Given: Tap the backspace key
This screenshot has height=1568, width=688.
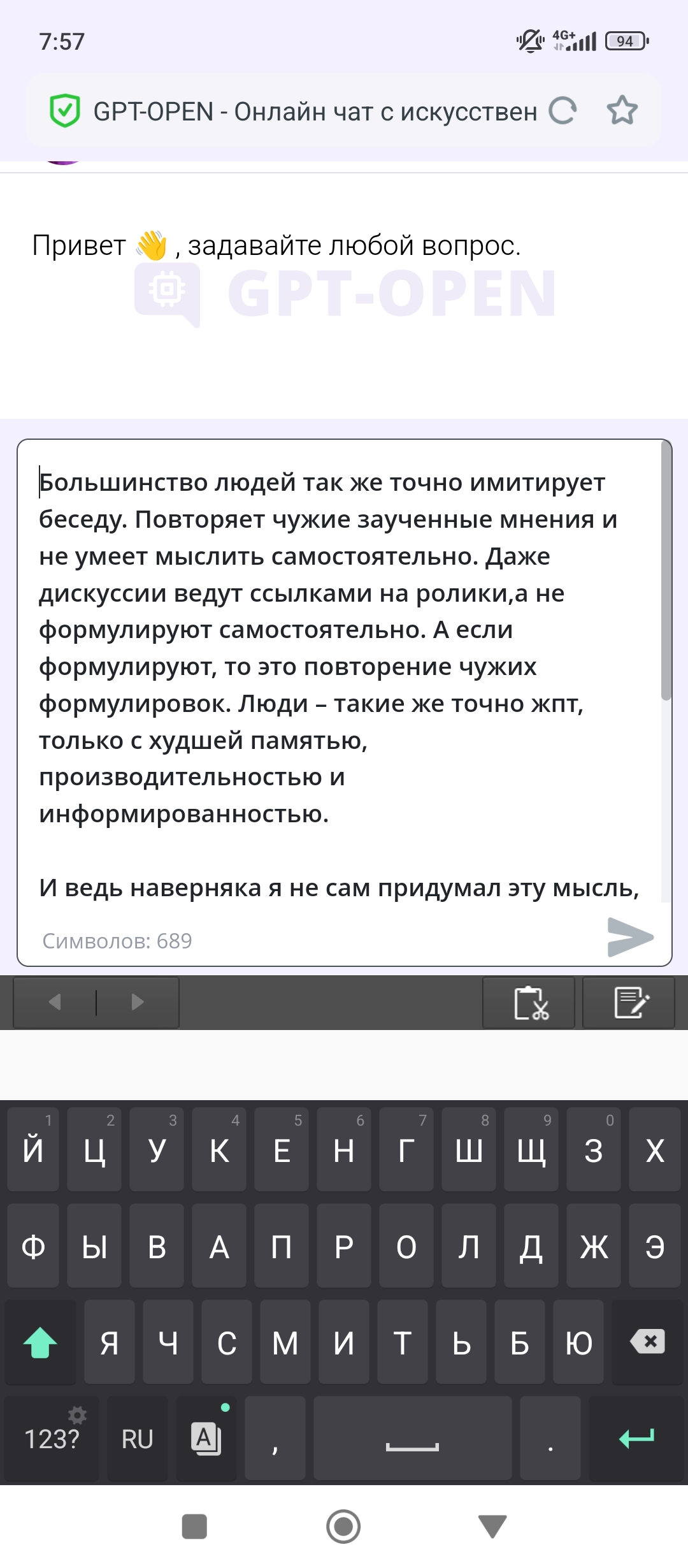Looking at the screenshot, I should pos(648,1342).
